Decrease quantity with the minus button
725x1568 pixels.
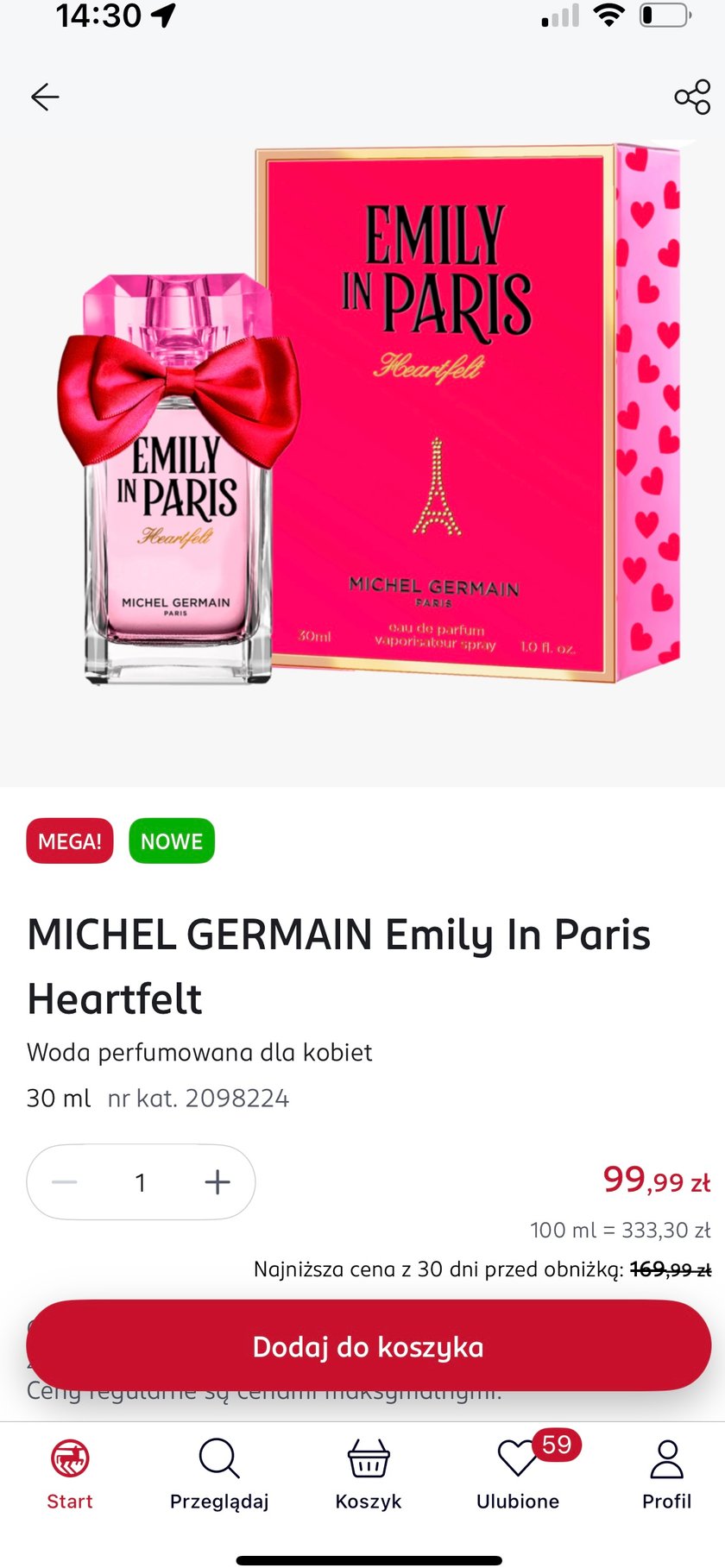[x=66, y=1182]
